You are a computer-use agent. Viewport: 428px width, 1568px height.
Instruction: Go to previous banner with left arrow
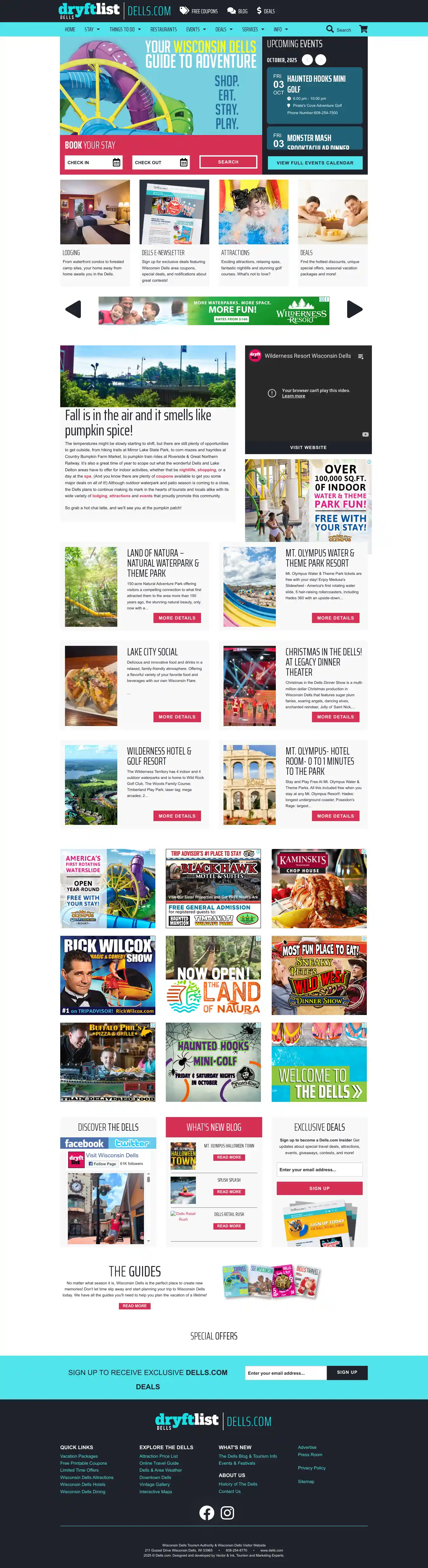pyautogui.click(x=73, y=309)
